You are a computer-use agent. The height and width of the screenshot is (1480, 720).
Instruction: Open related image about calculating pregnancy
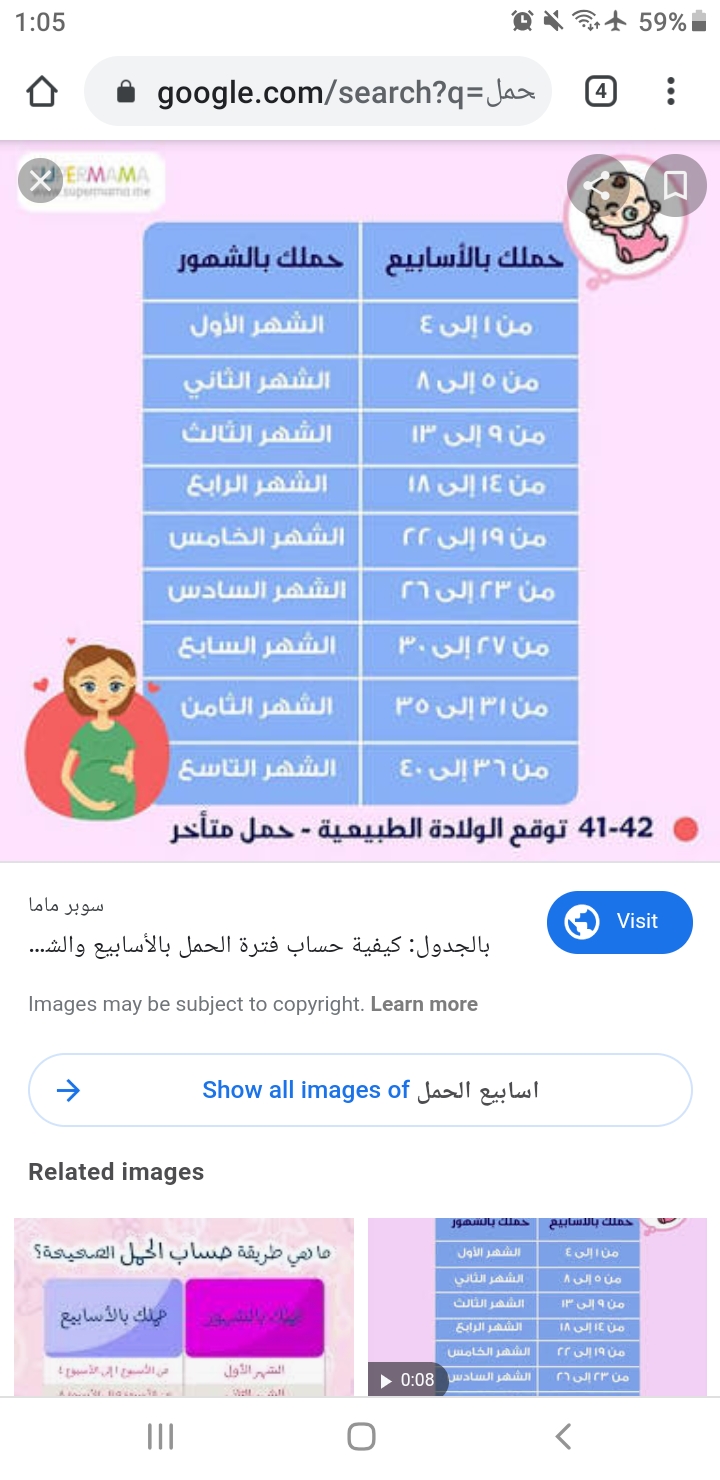pos(184,1305)
